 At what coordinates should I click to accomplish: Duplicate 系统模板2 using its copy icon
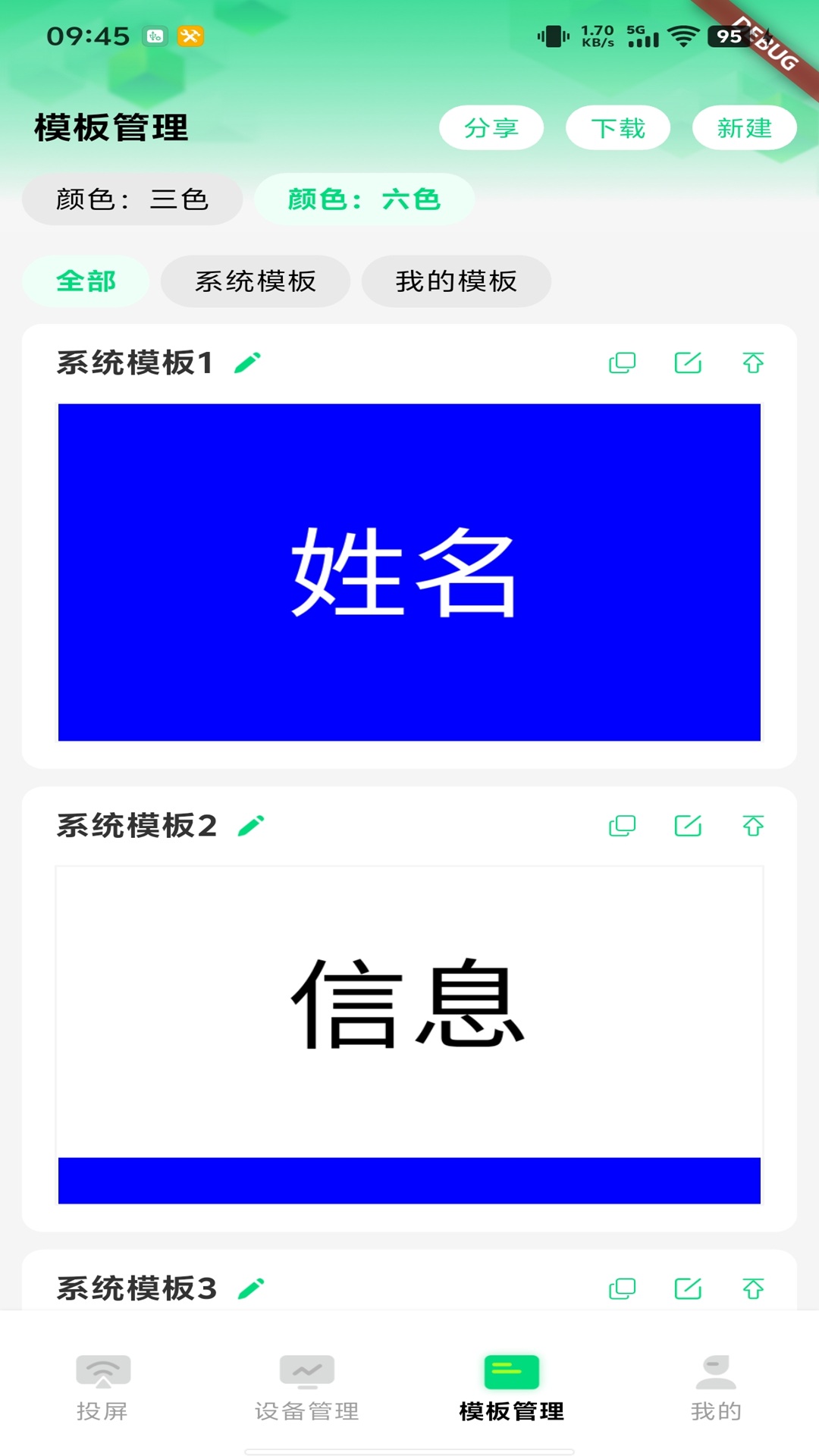pos(622,827)
